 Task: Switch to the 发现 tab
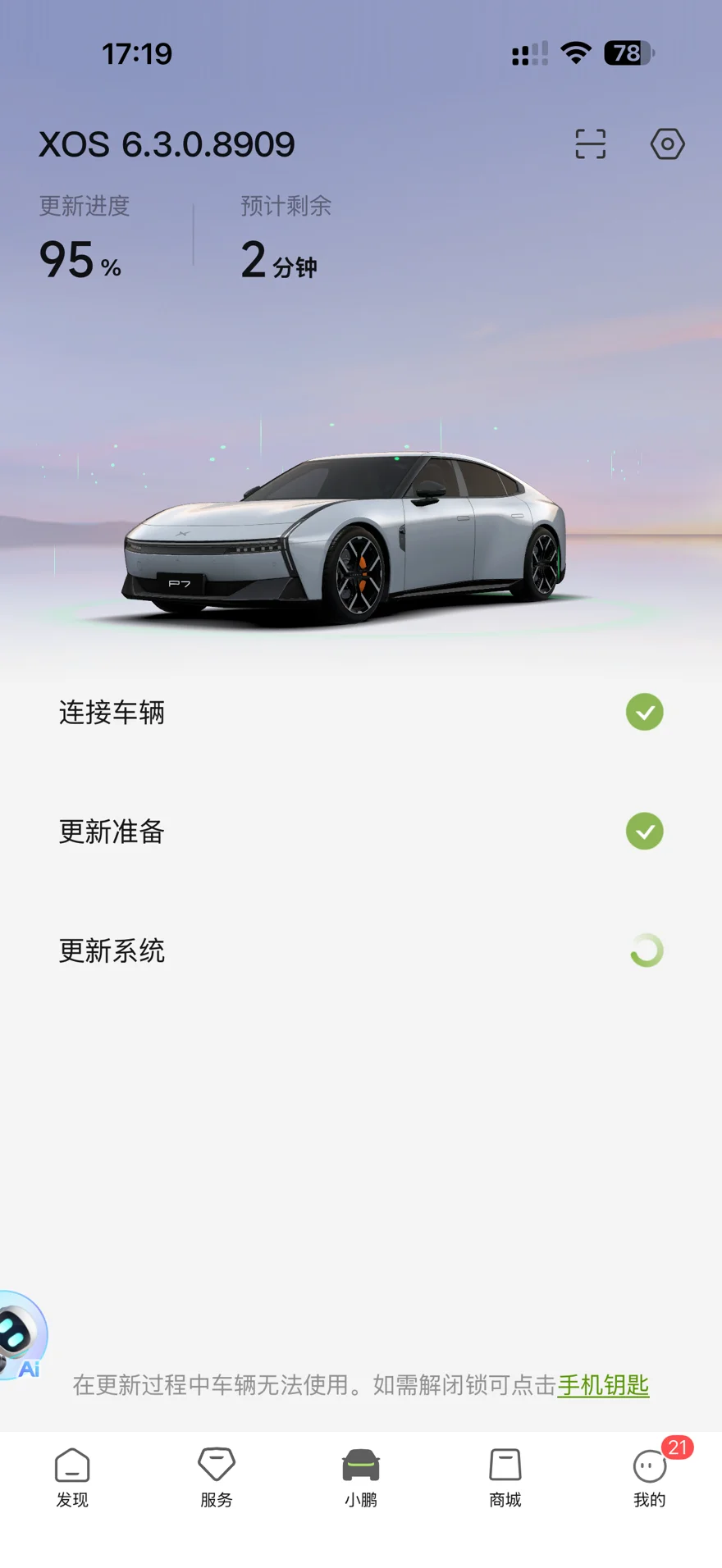point(72,1477)
